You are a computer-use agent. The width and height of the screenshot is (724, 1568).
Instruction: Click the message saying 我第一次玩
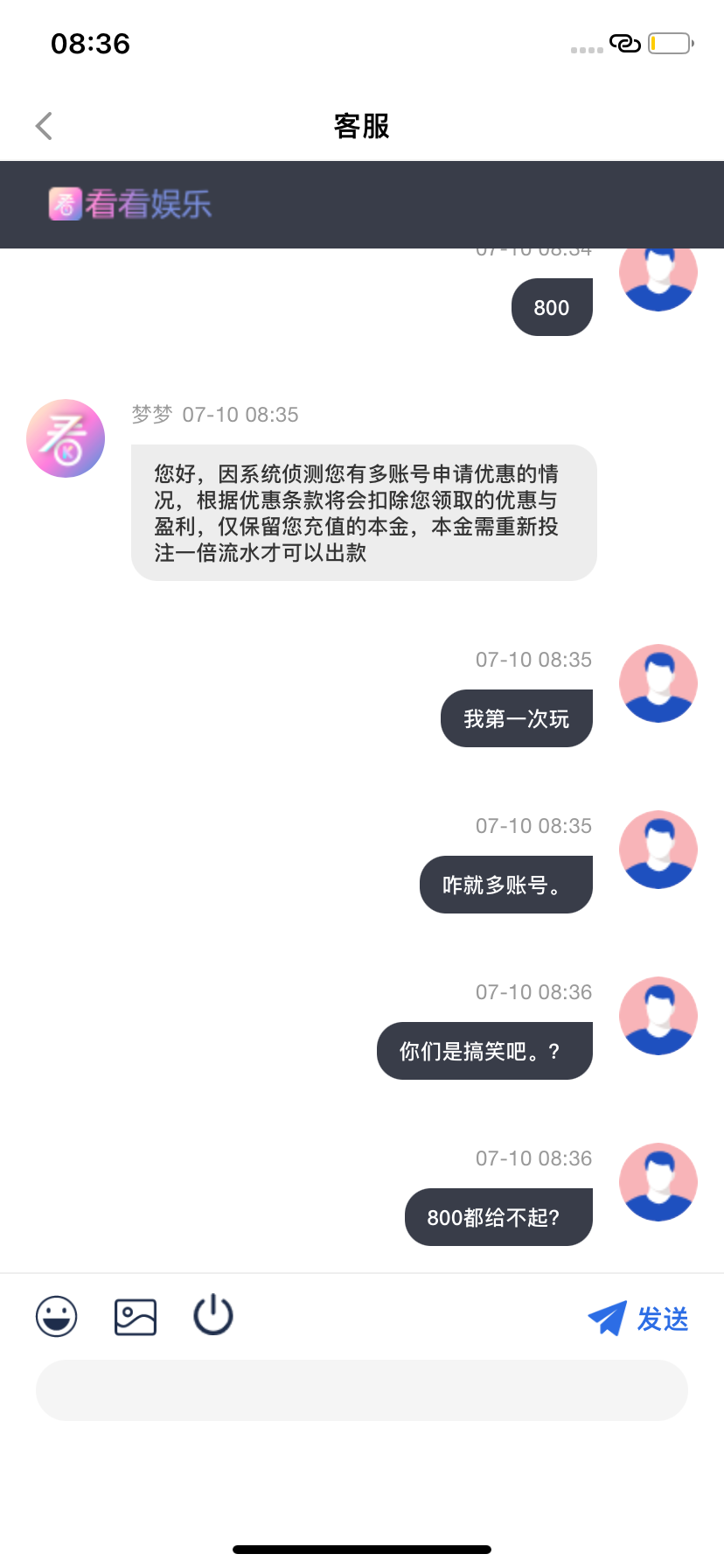pos(516,717)
